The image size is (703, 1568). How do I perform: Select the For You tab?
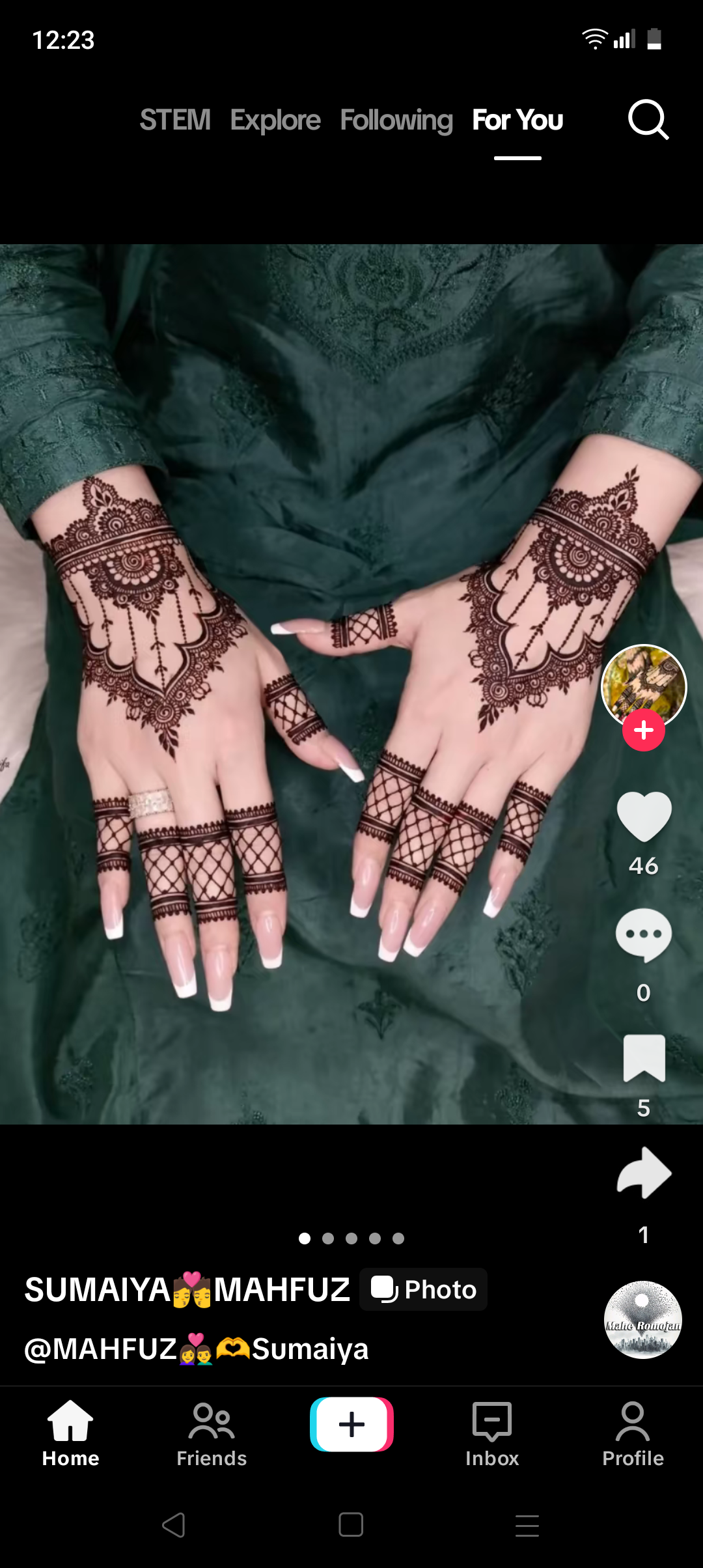(x=517, y=120)
